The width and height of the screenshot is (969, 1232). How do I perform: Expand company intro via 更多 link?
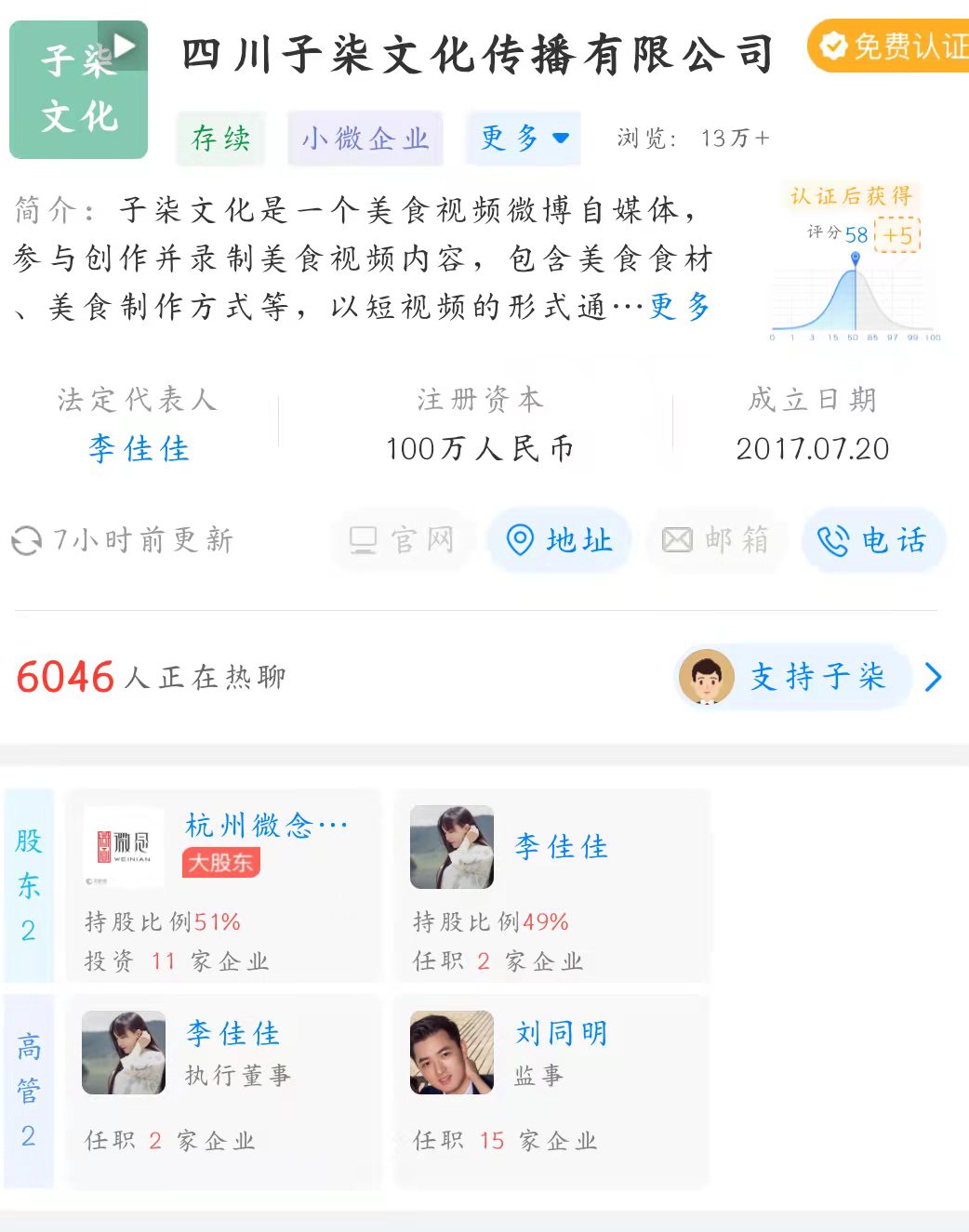click(680, 306)
